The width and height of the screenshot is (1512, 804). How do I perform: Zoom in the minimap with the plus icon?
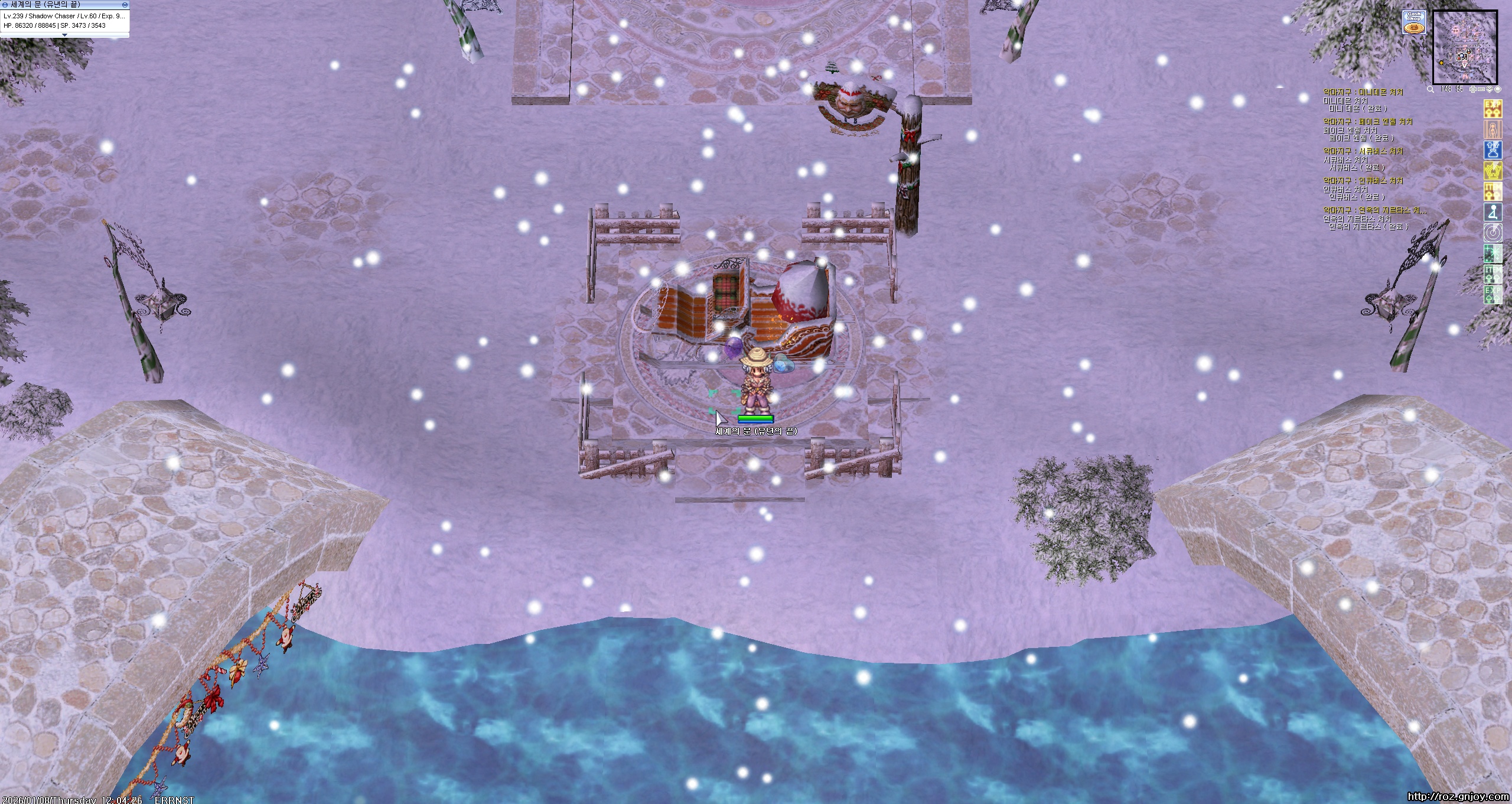pos(1472,89)
